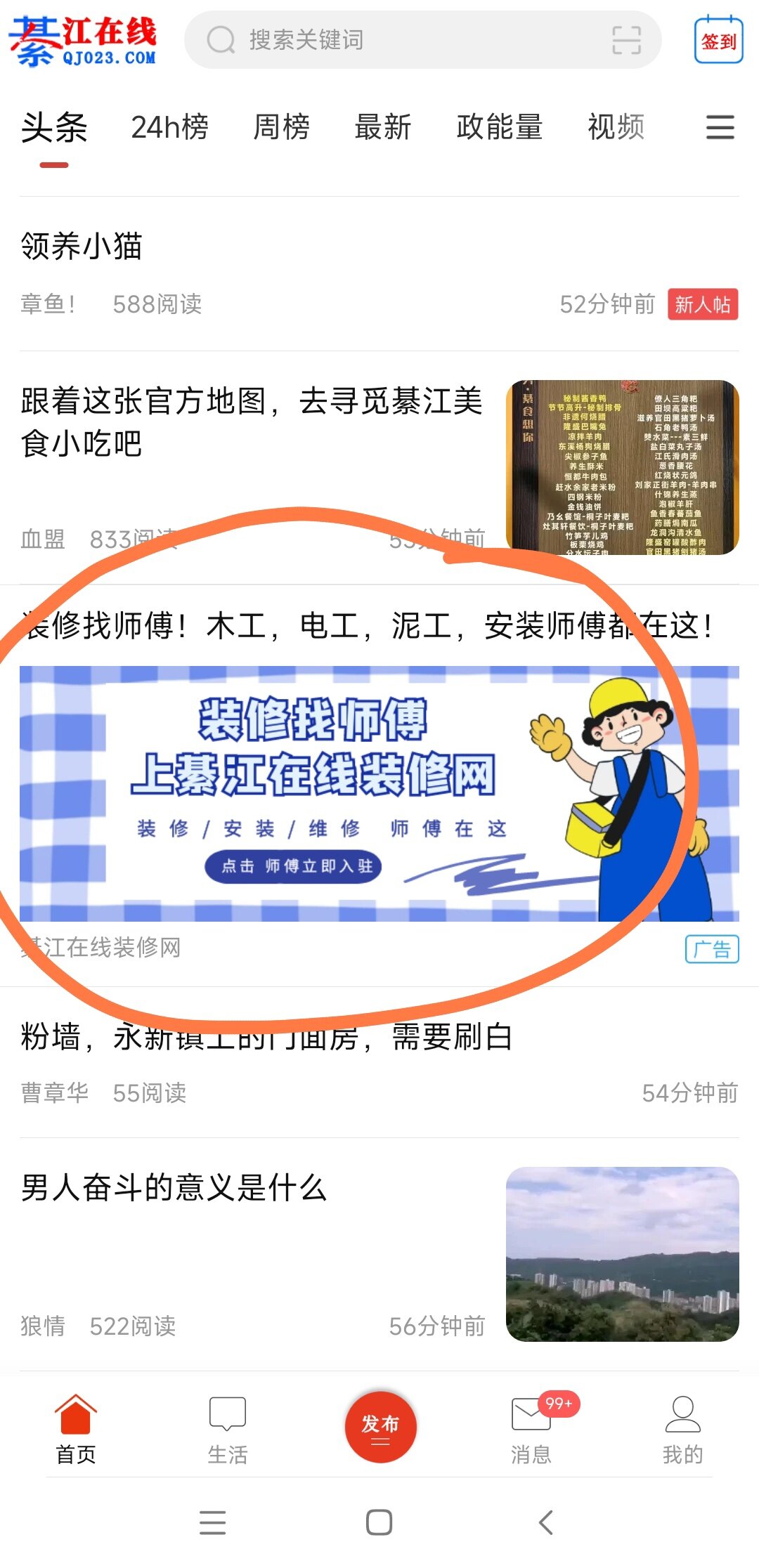Open the 男人奋斗的意义是什么 post

click(174, 1189)
